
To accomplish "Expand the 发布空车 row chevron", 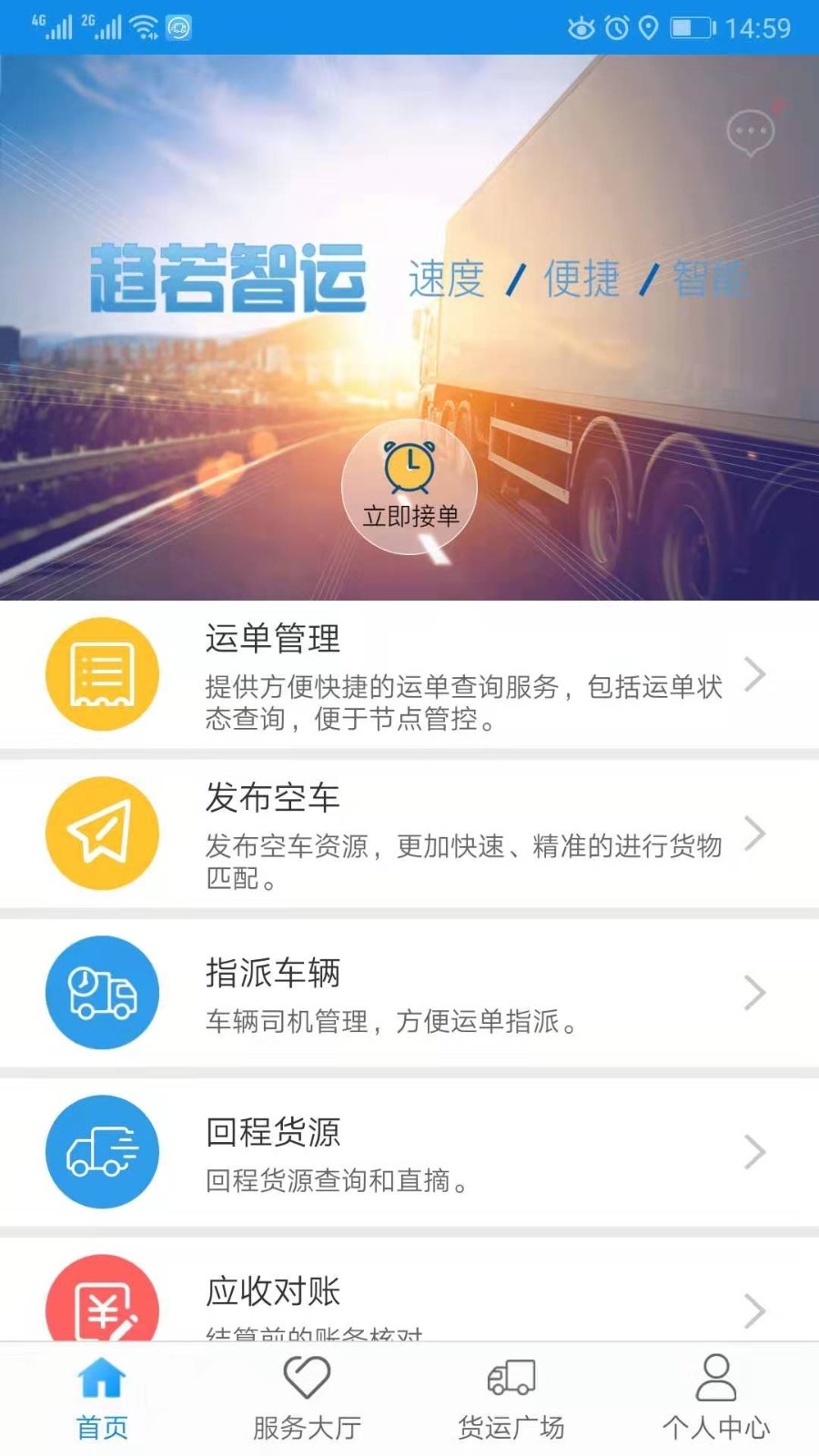I will (x=756, y=833).
